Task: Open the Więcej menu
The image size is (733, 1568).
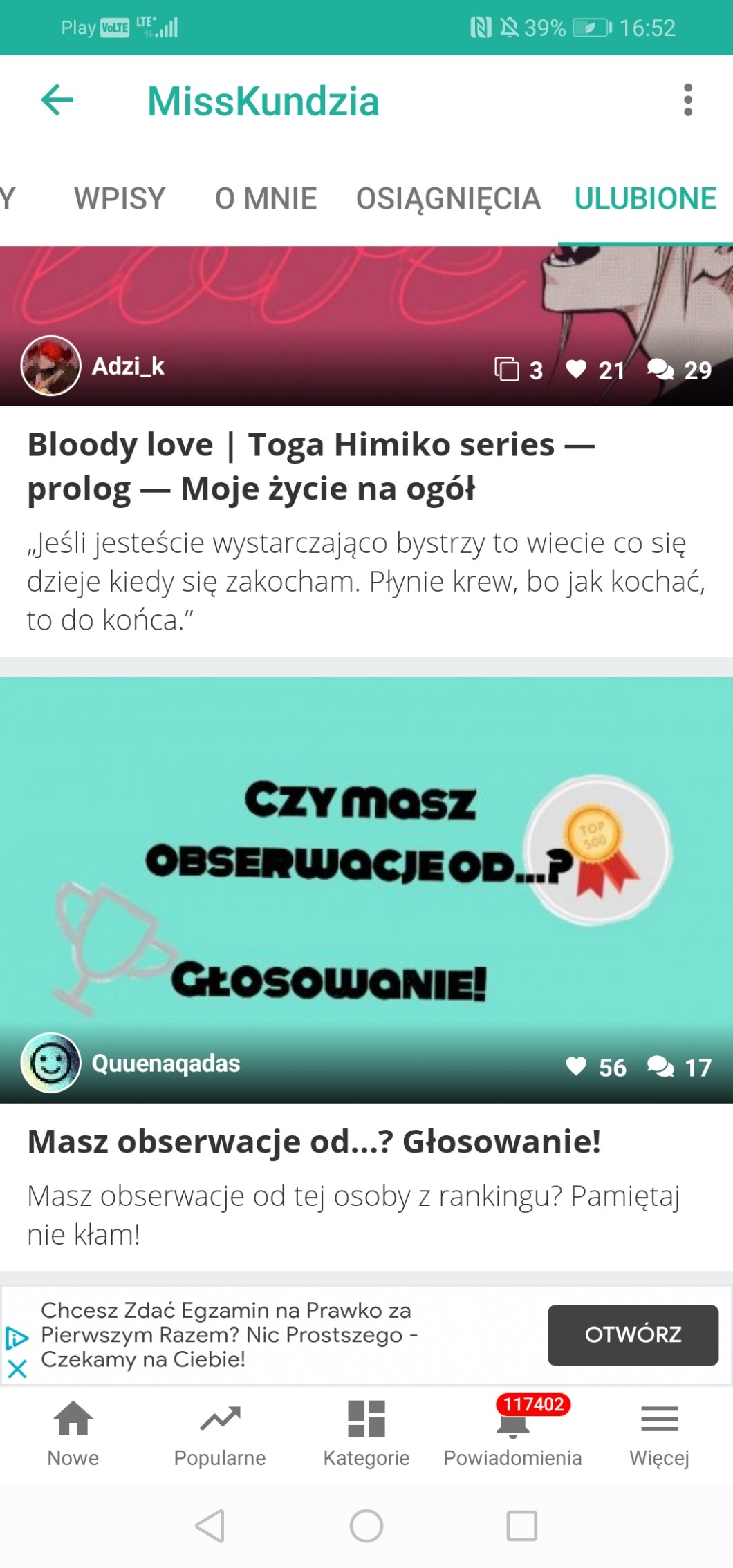Action: click(659, 1433)
